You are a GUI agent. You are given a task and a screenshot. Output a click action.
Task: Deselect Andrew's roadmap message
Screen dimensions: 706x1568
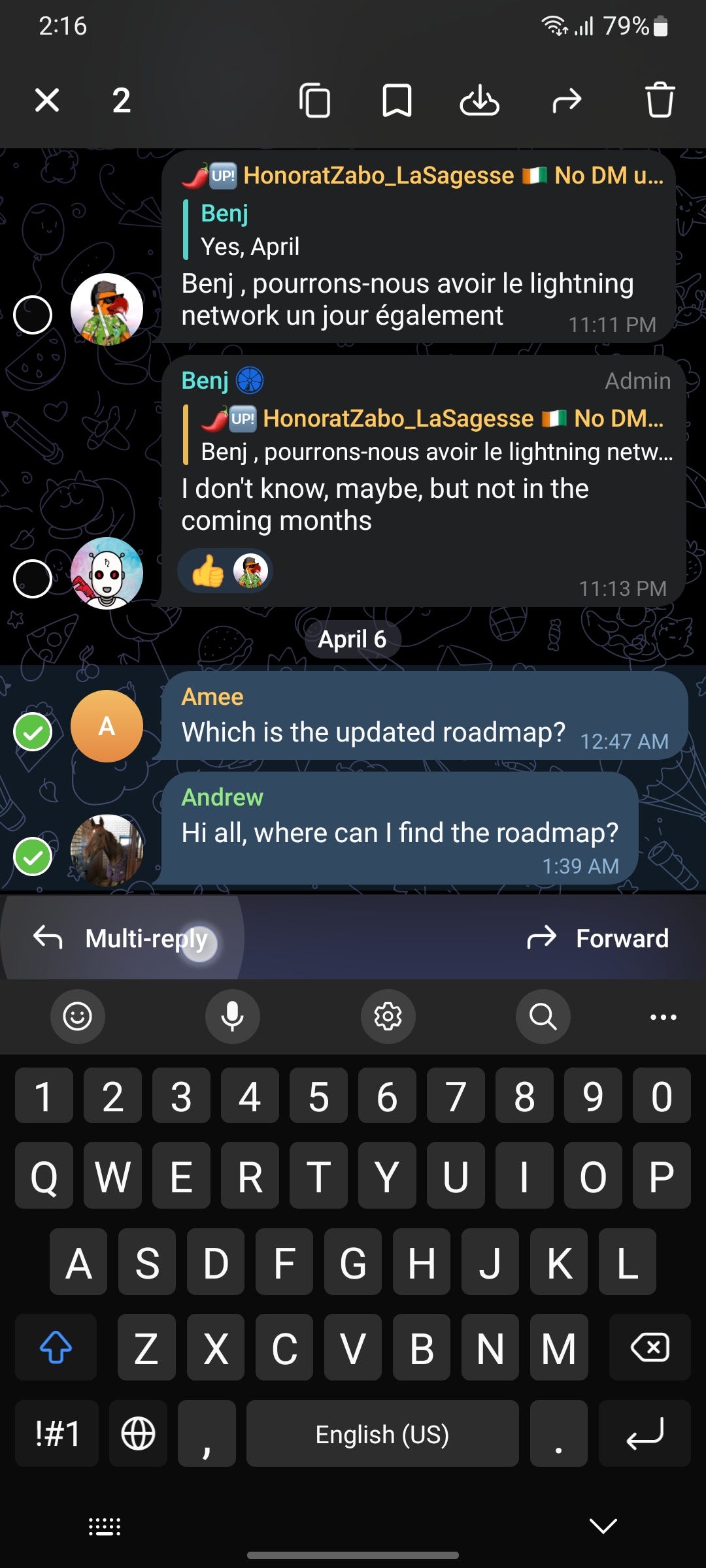33,856
